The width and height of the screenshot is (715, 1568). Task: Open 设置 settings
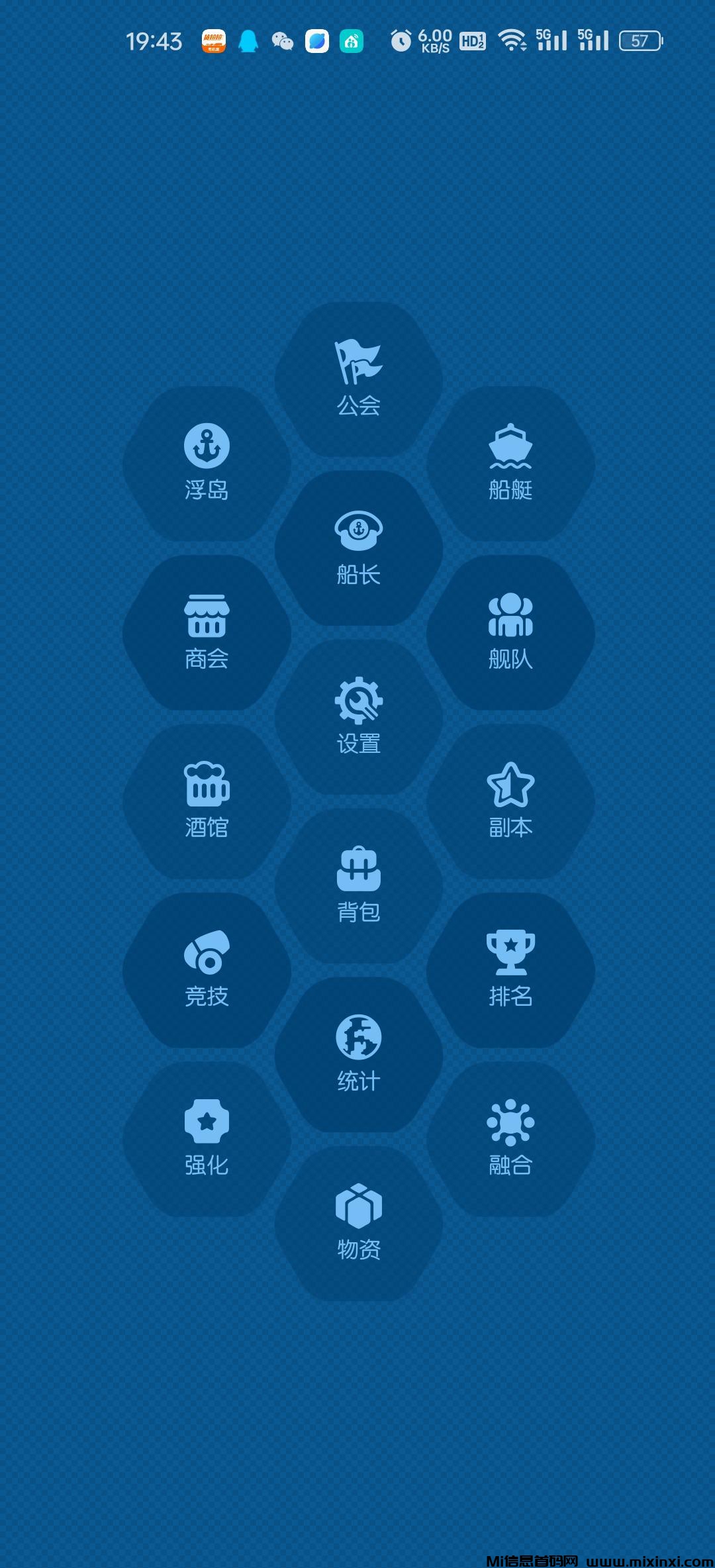[358, 717]
